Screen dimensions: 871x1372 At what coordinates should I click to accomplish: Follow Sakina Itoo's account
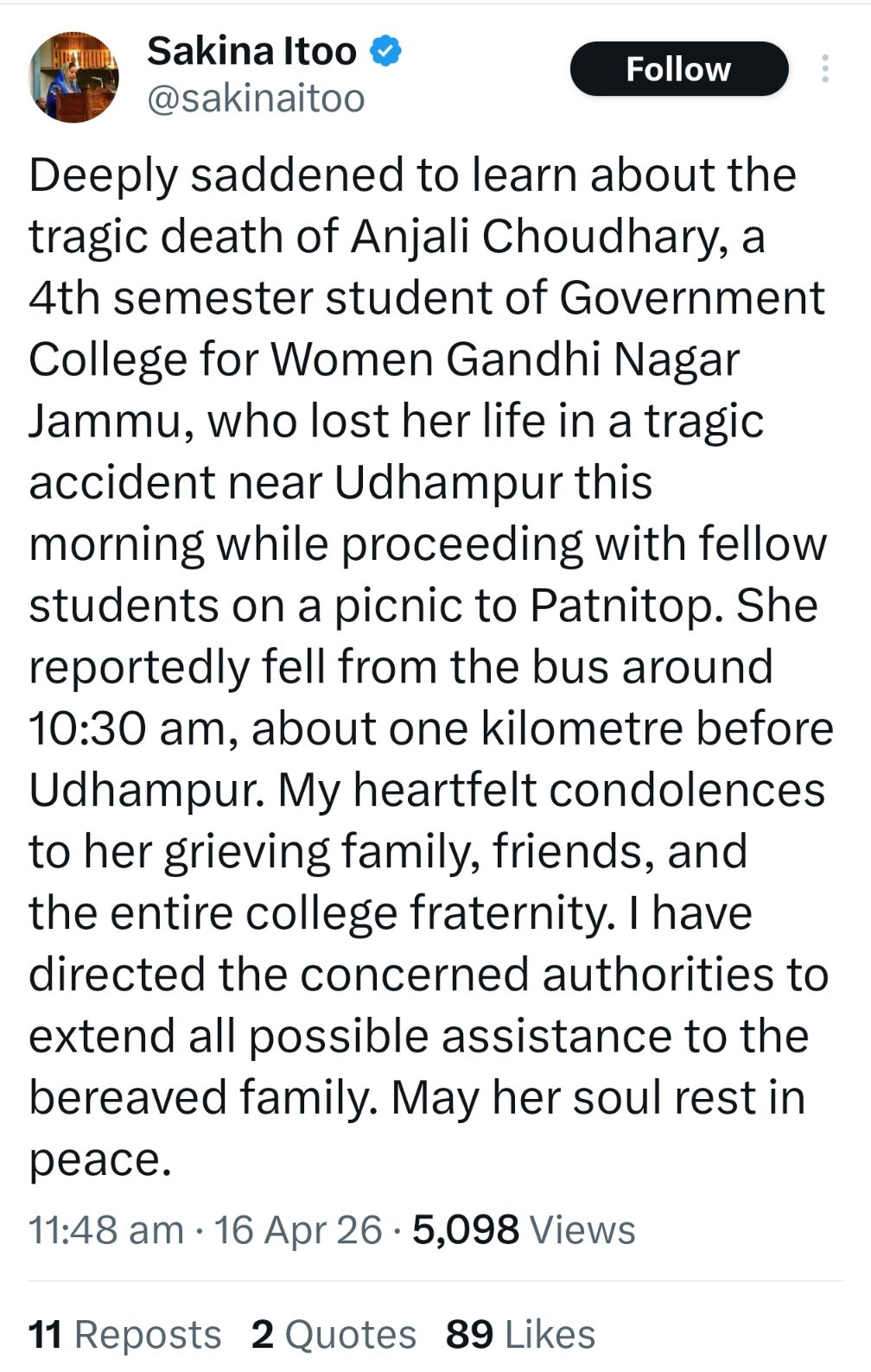[678, 69]
